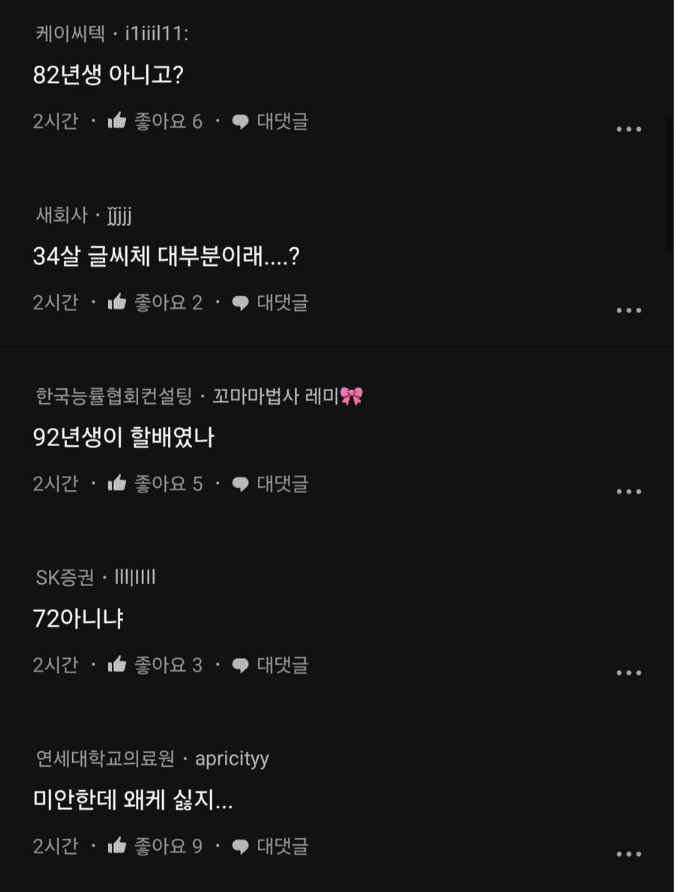This screenshot has width=693, height=892.
Task: Reply to the SK증권 user's comment
Action: tap(270, 664)
